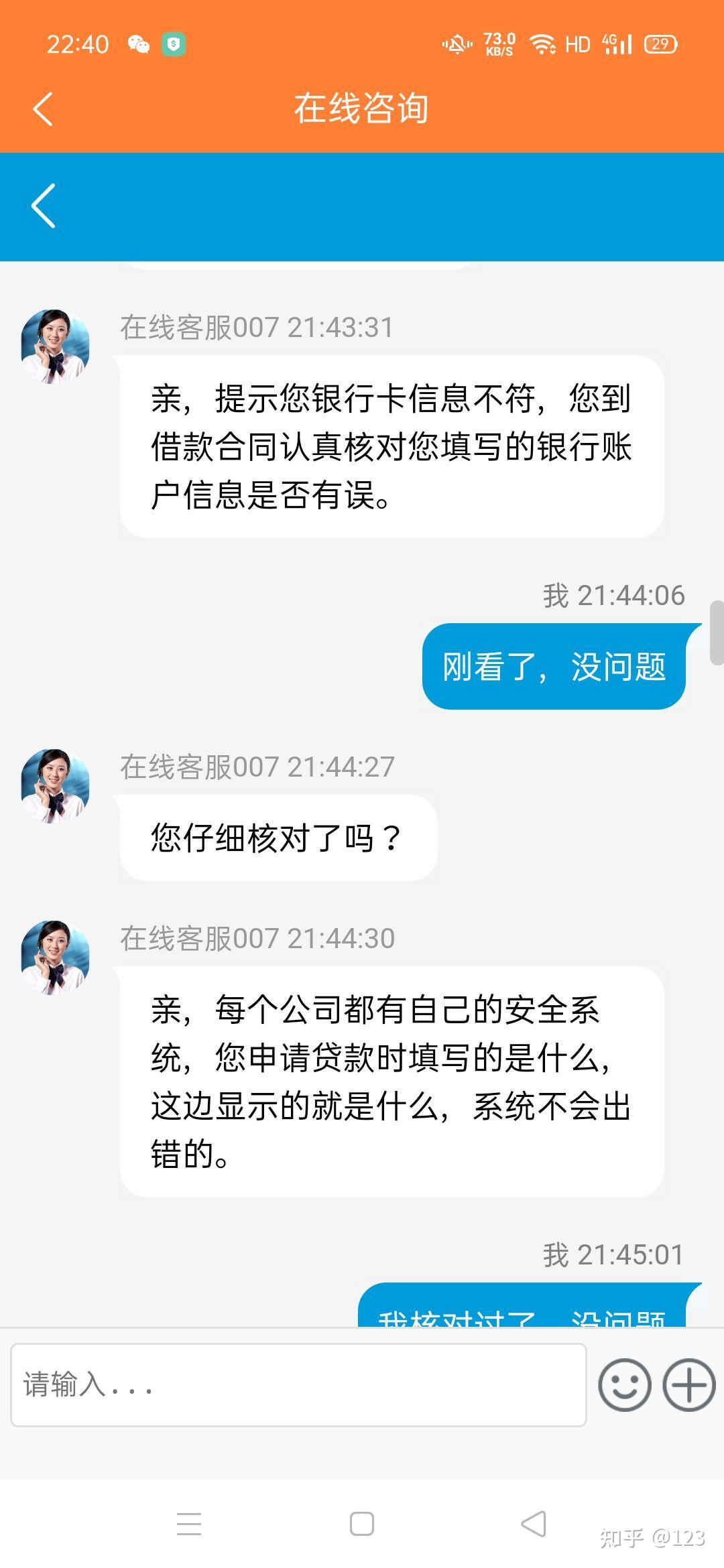Screen dimensions: 724x1568
Task: Open the 在线客服007 avatar at 21:44:27
Action: 56,786
